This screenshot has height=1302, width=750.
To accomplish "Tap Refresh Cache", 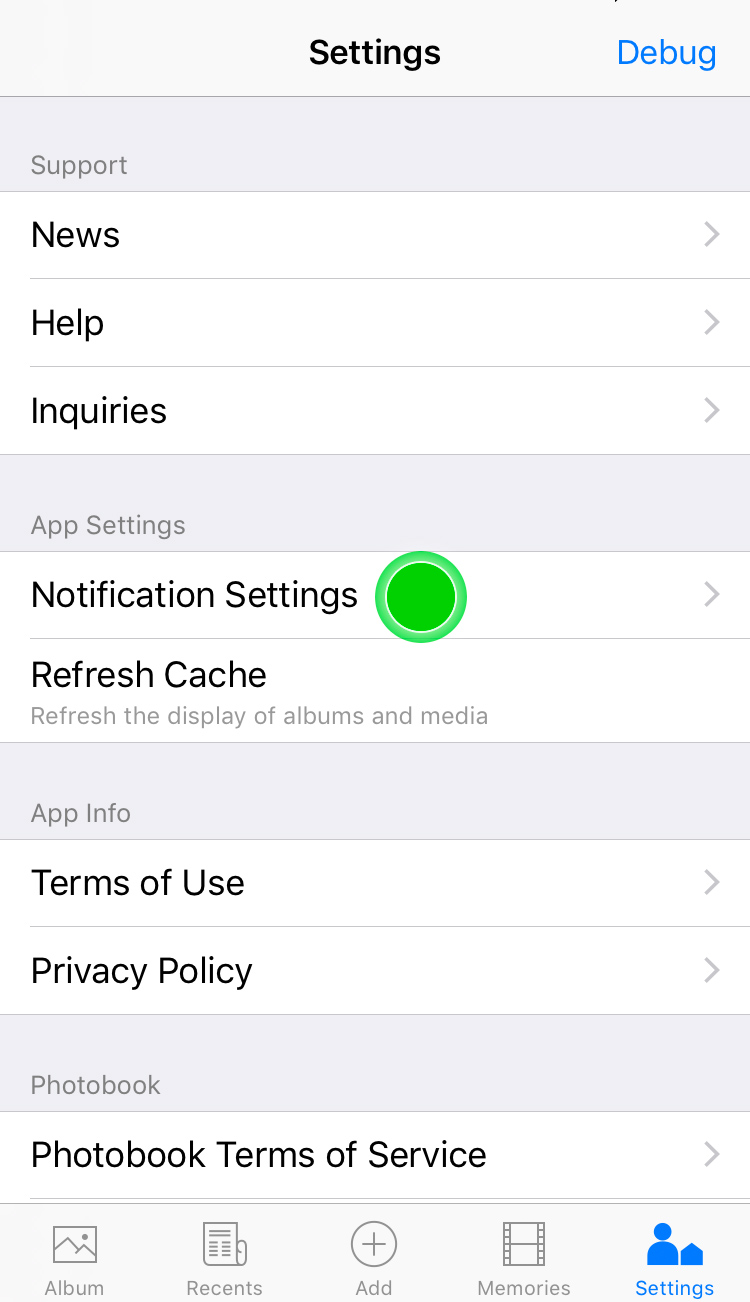I will click(x=375, y=691).
